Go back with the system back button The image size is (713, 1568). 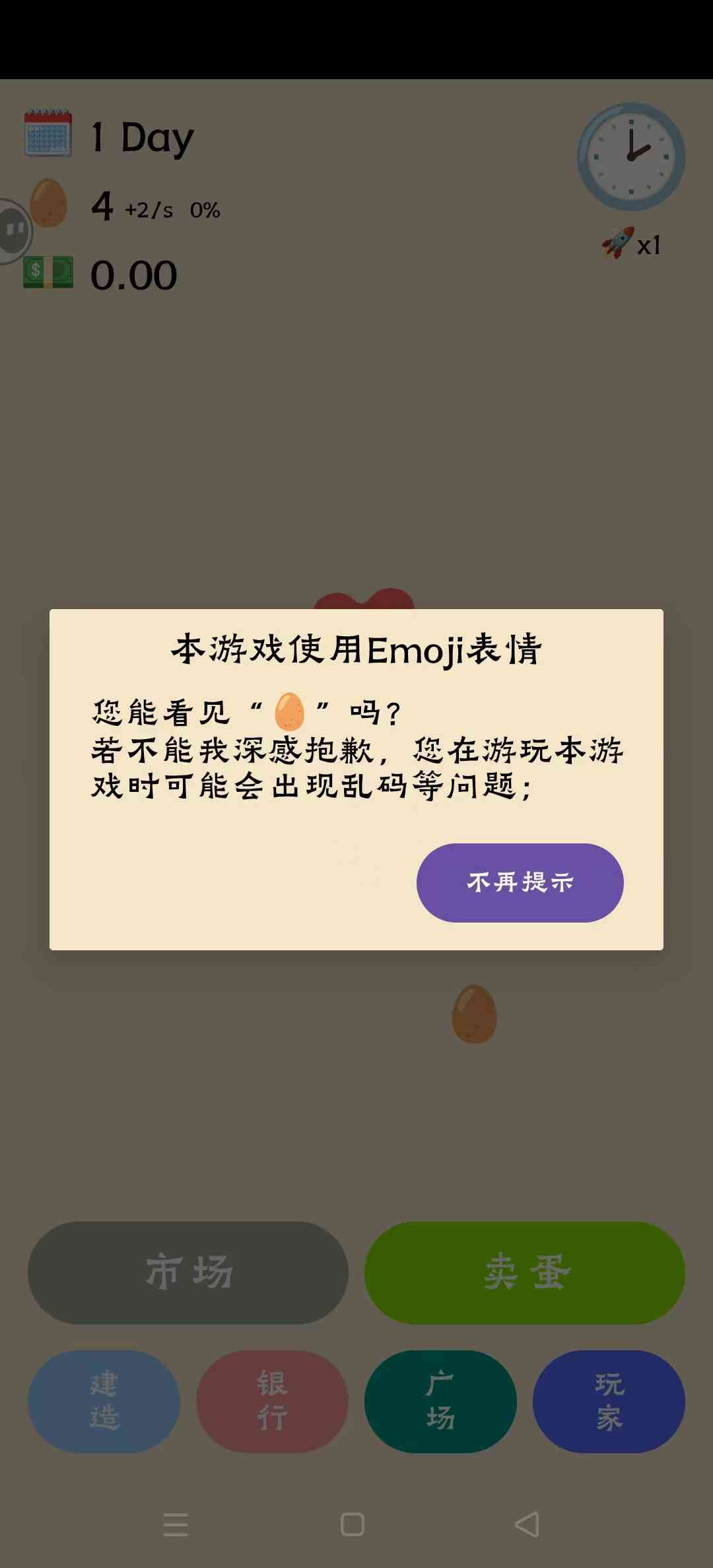(x=527, y=1524)
